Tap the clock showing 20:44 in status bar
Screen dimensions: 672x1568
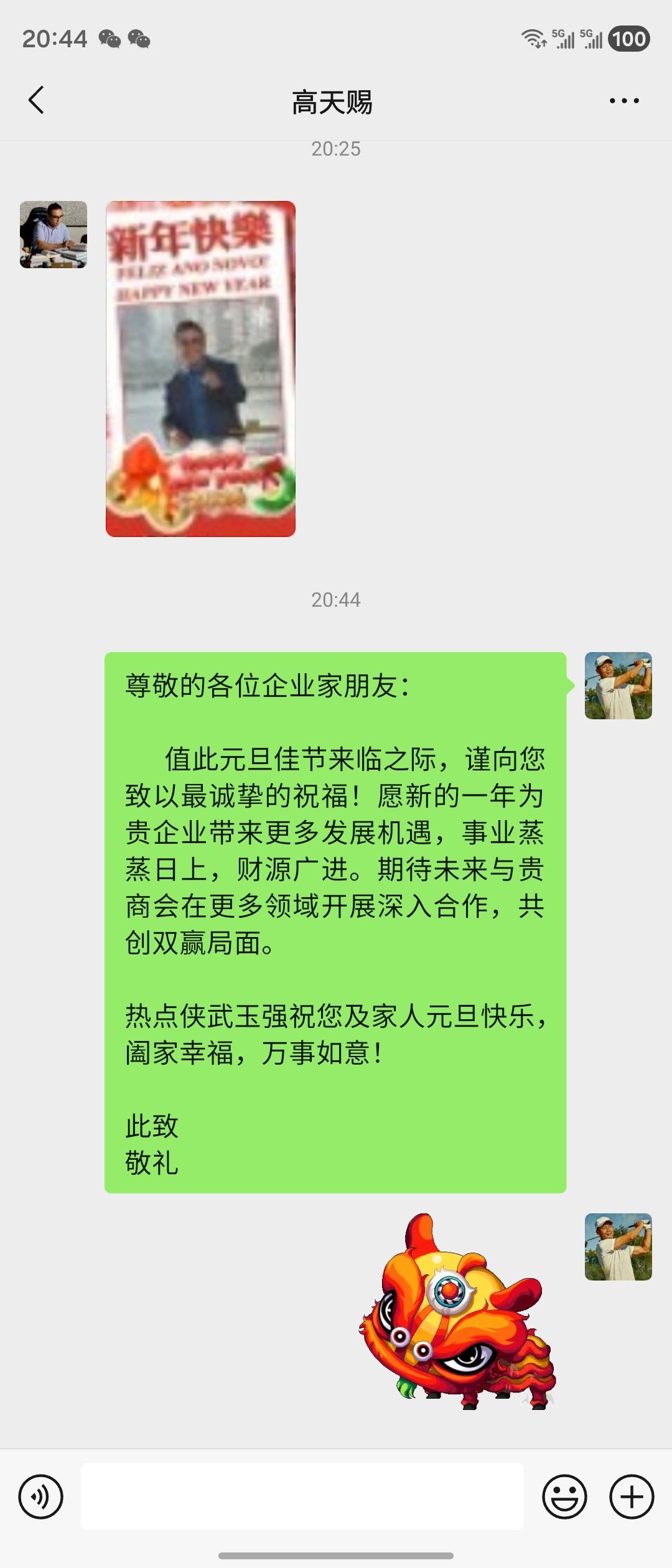tap(55, 40)
